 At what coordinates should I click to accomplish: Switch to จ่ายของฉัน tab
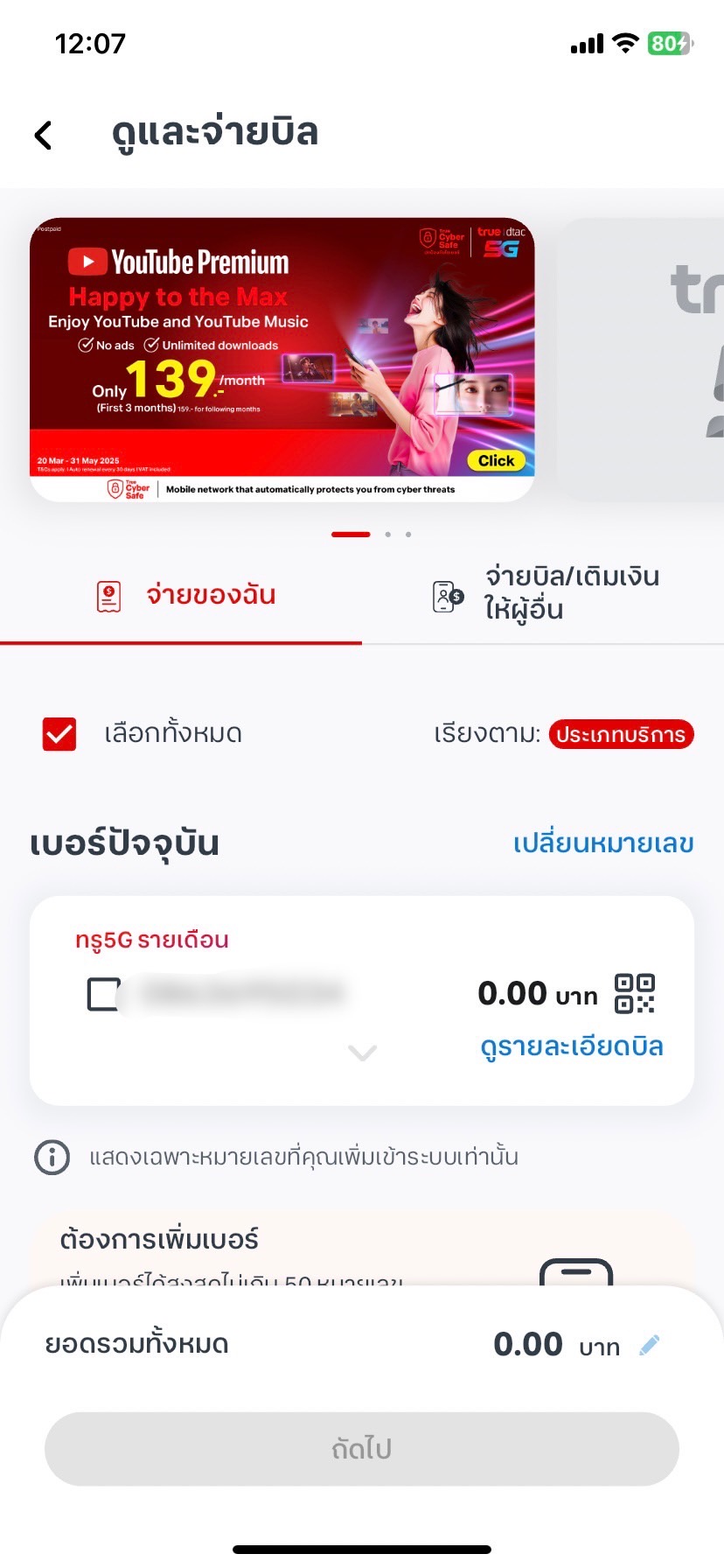coord(185,596)
